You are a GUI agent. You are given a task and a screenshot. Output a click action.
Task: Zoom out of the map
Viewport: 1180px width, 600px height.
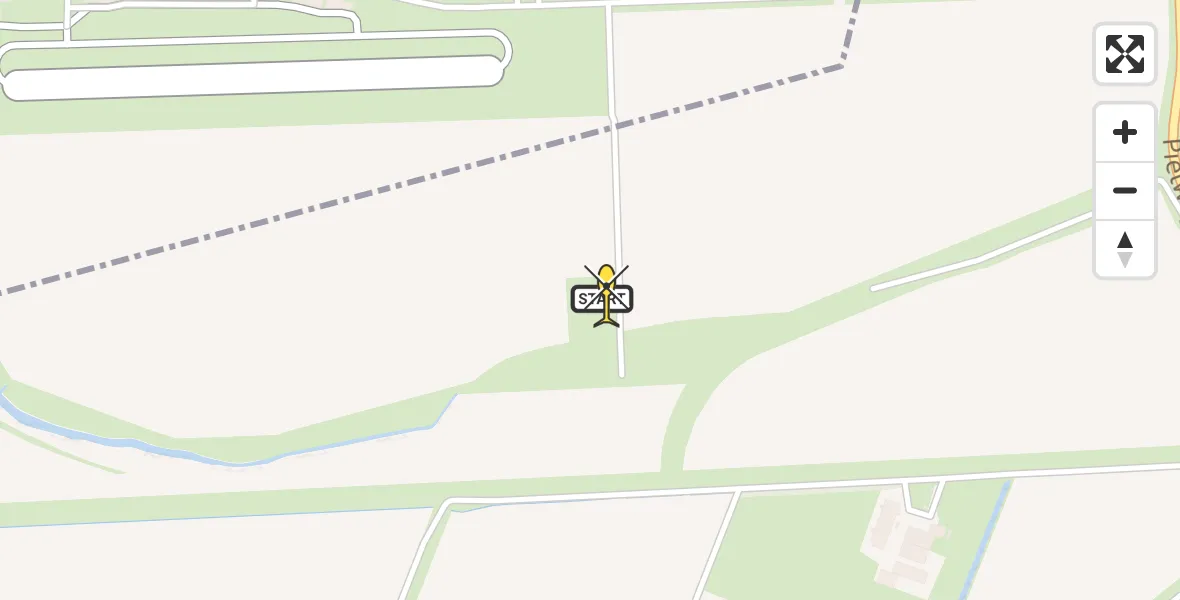[x=1124, y=190]
